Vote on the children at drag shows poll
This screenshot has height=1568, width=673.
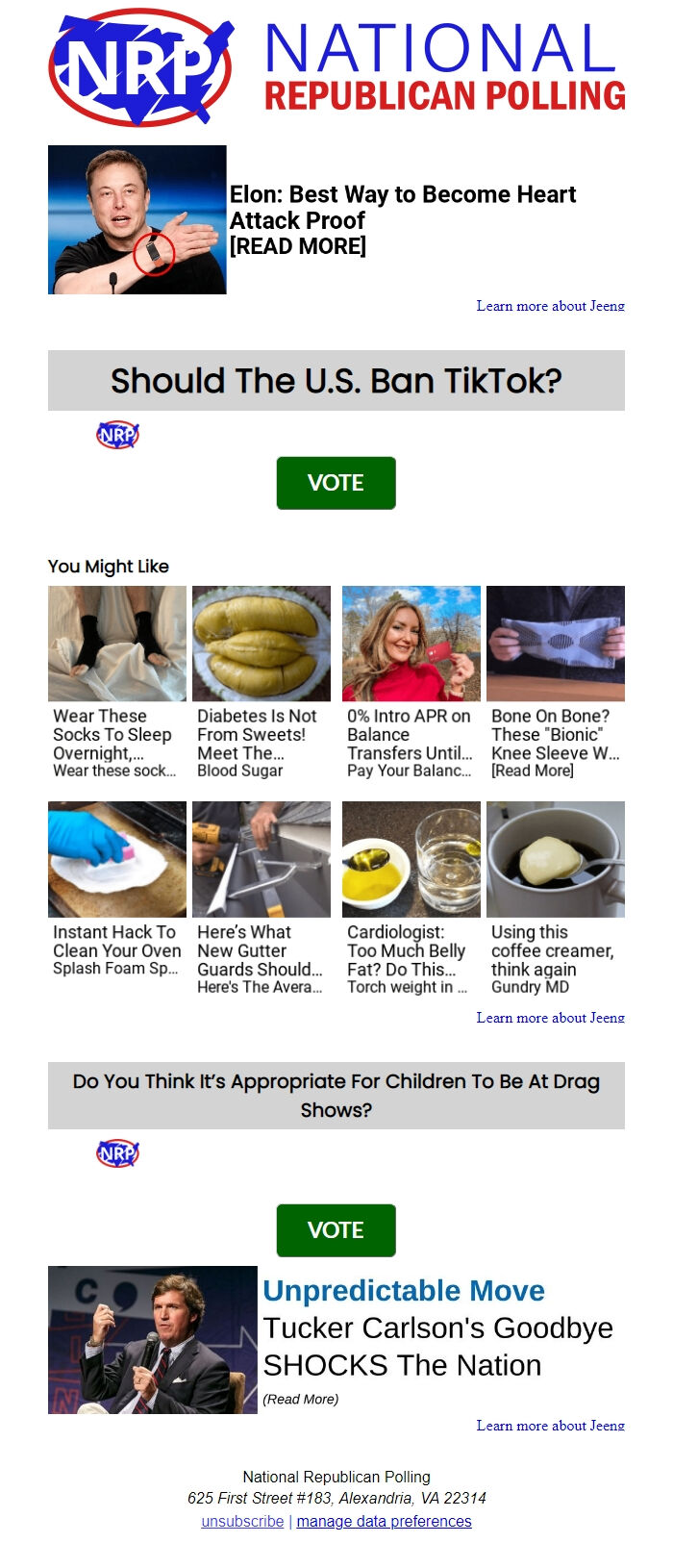(336, 1230)
